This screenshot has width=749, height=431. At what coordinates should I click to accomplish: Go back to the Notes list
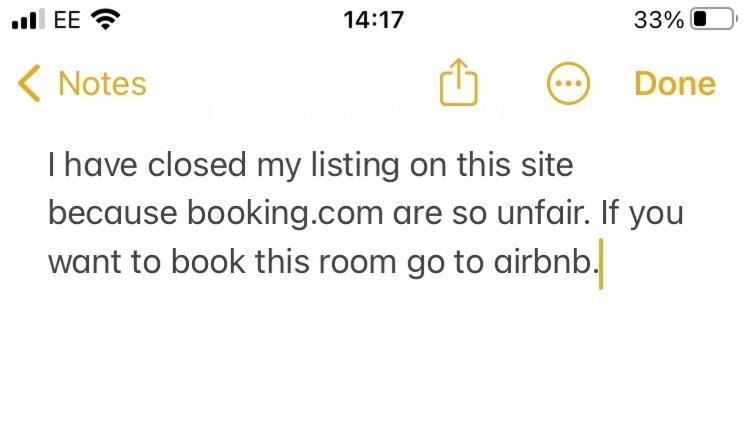point(83,84)
